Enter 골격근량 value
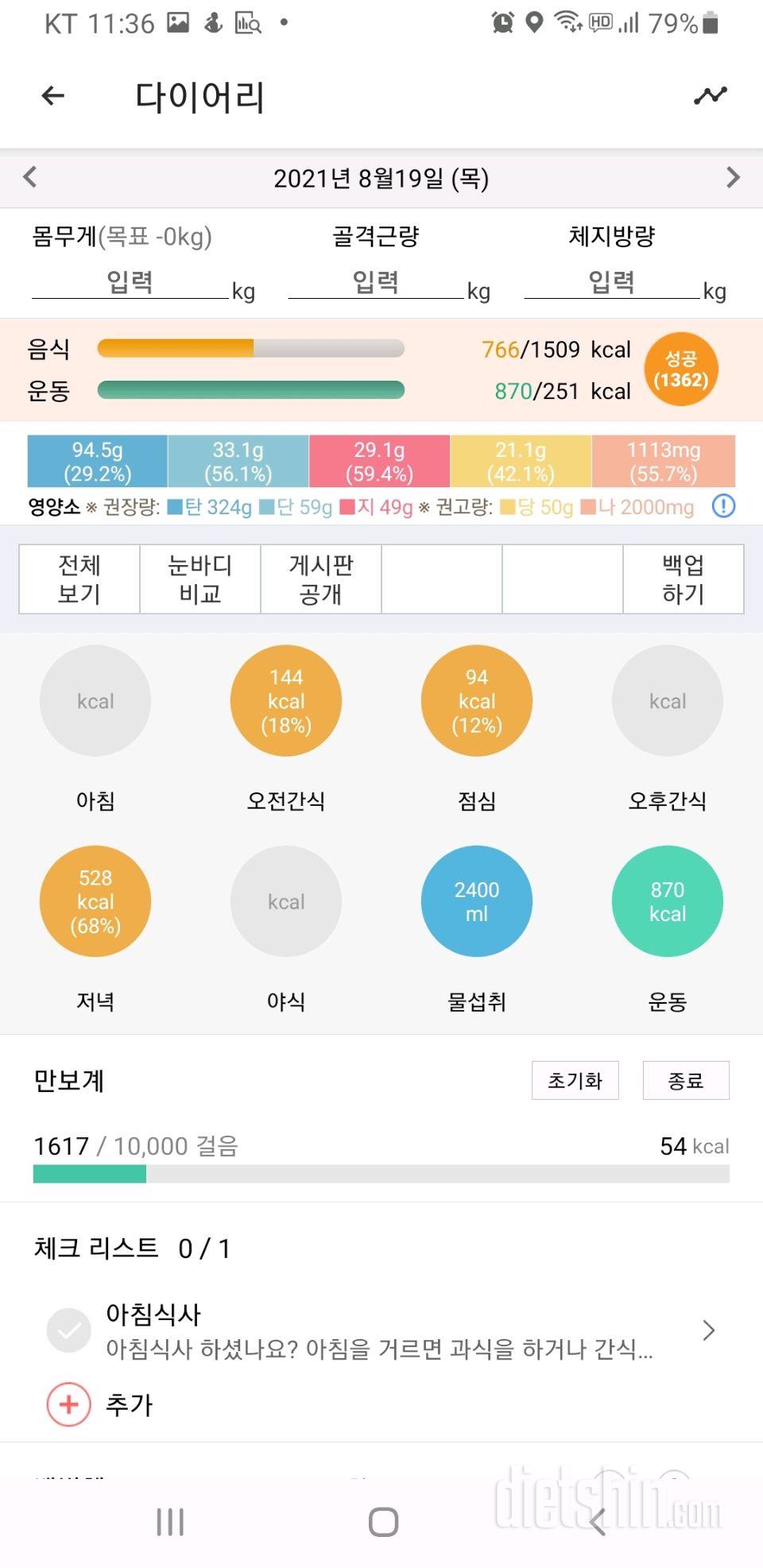Screen dimensions: 763x1568 (375, 282)
